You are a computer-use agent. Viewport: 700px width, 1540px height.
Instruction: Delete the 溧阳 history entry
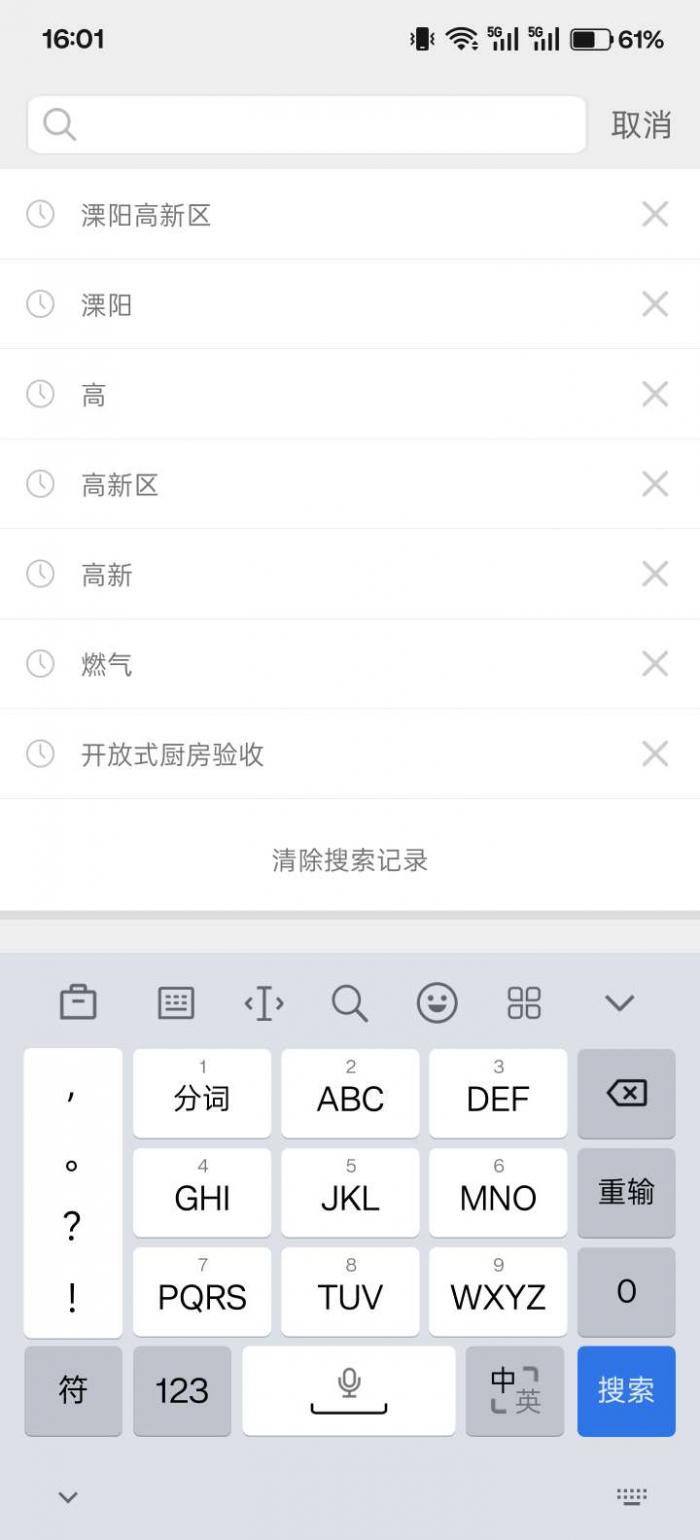654,304
